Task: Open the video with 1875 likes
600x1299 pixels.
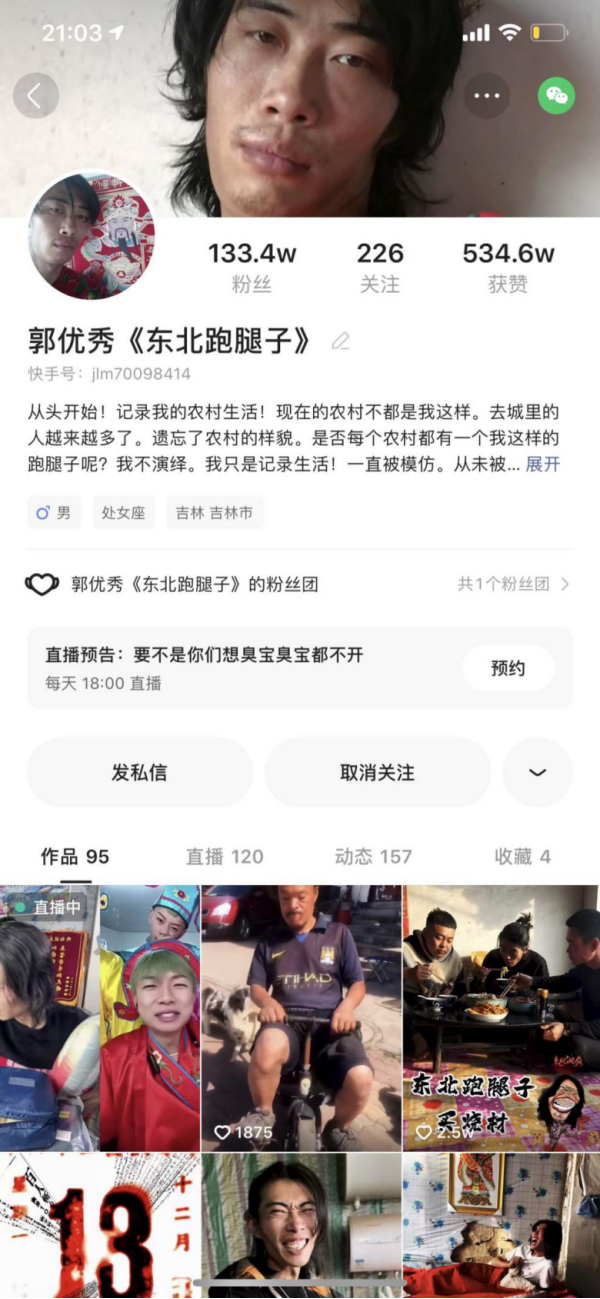Action: pos(301,1018)
